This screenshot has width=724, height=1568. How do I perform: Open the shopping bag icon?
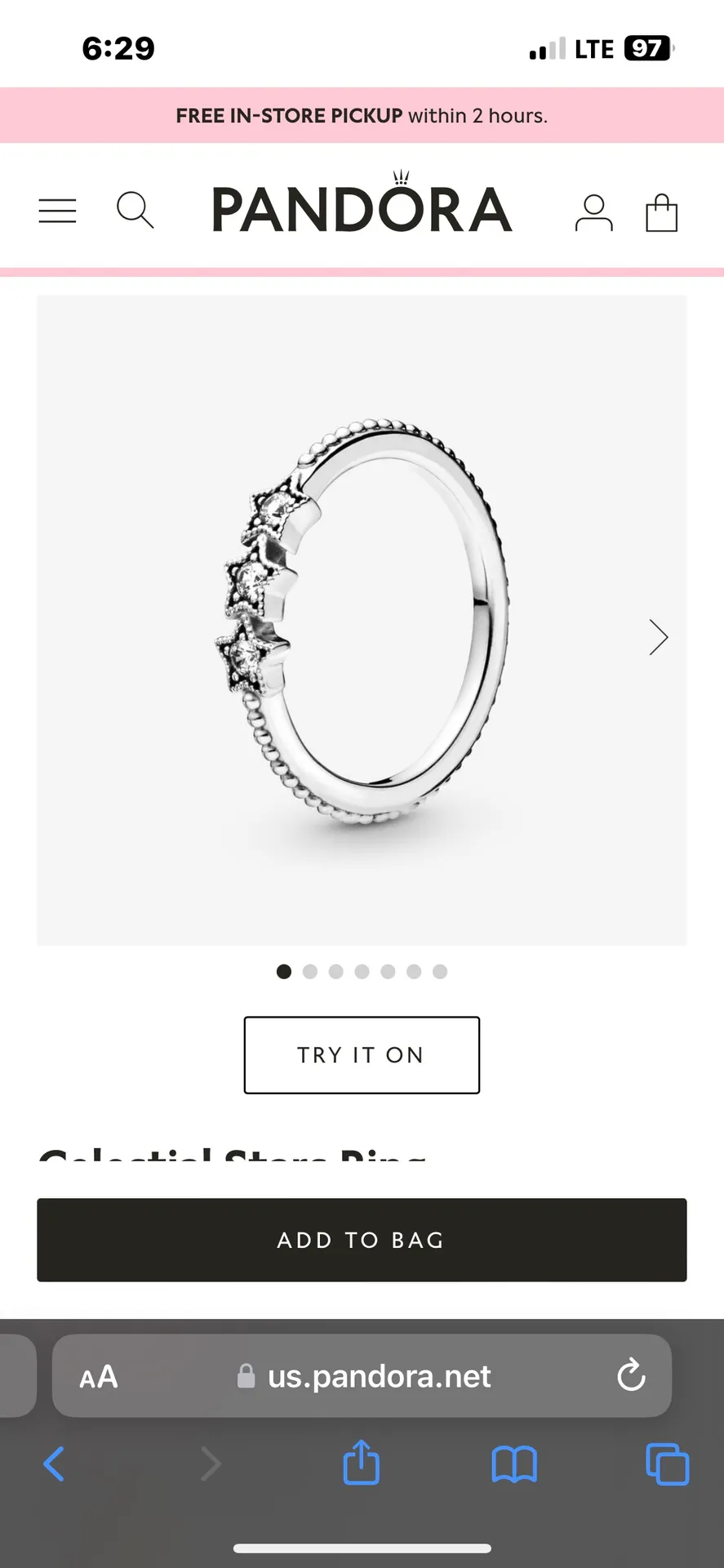662,212
